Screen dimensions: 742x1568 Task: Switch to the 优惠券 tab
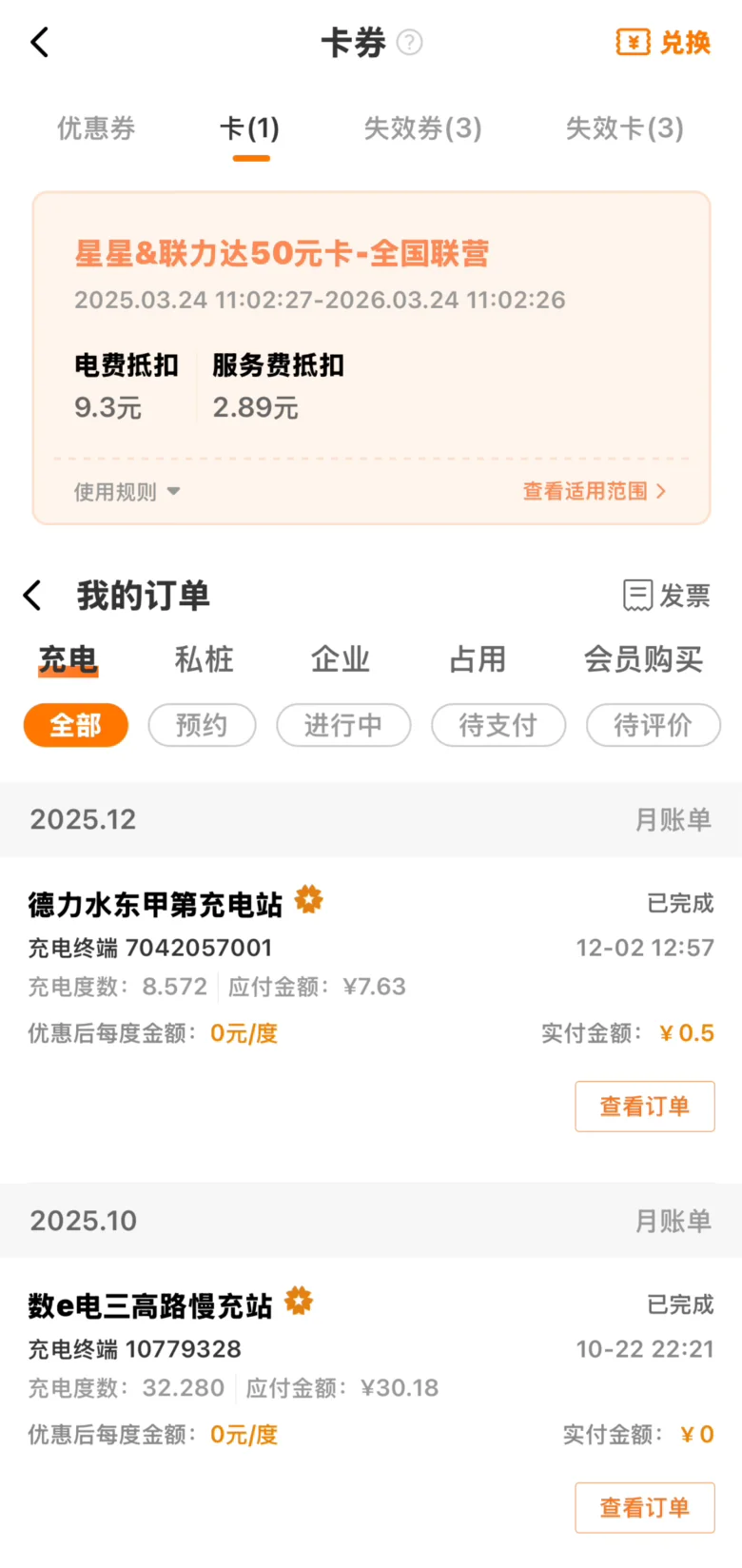[96, 128]
